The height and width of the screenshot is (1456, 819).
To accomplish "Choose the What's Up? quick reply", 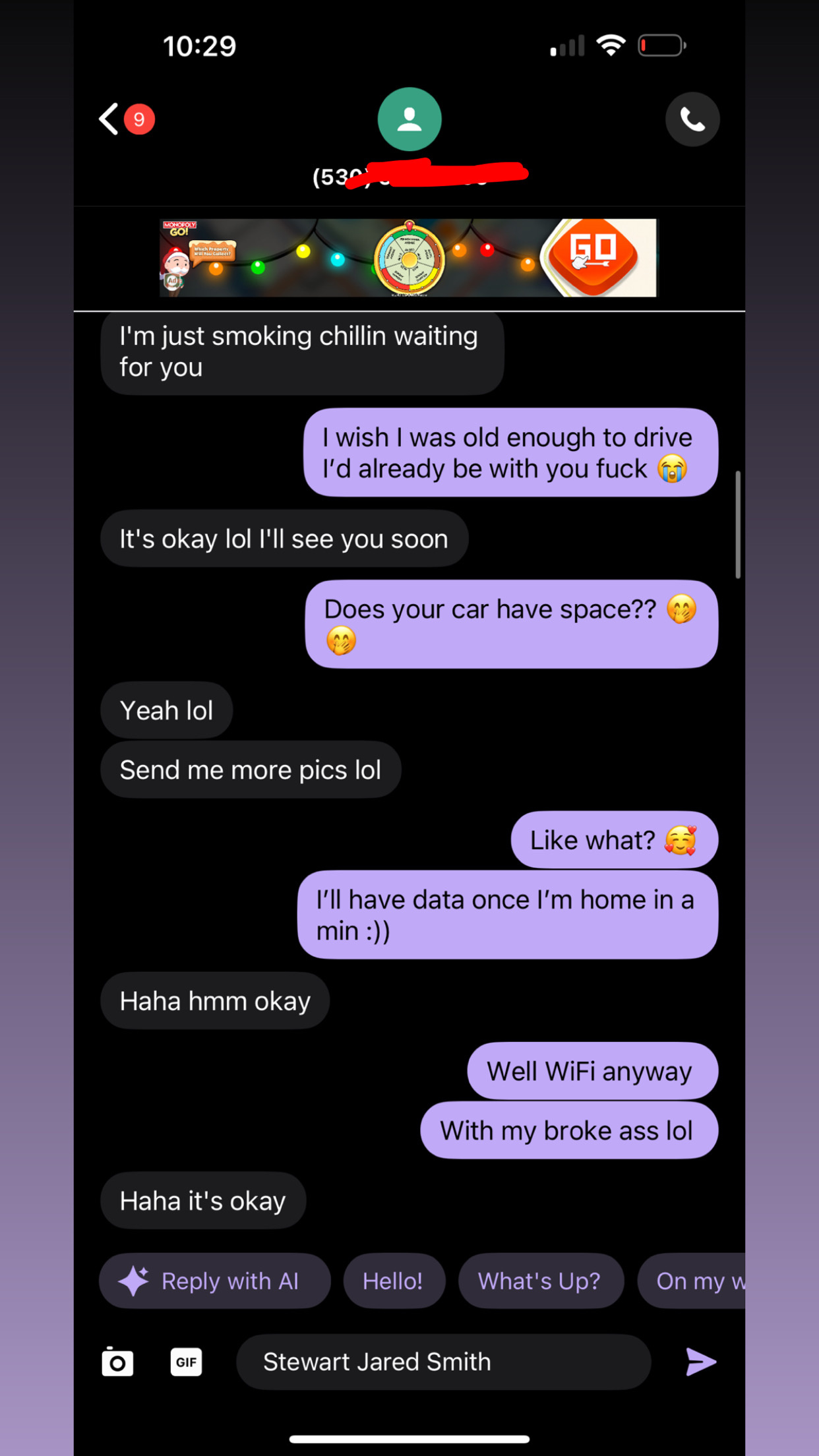I will (540, 1281).
